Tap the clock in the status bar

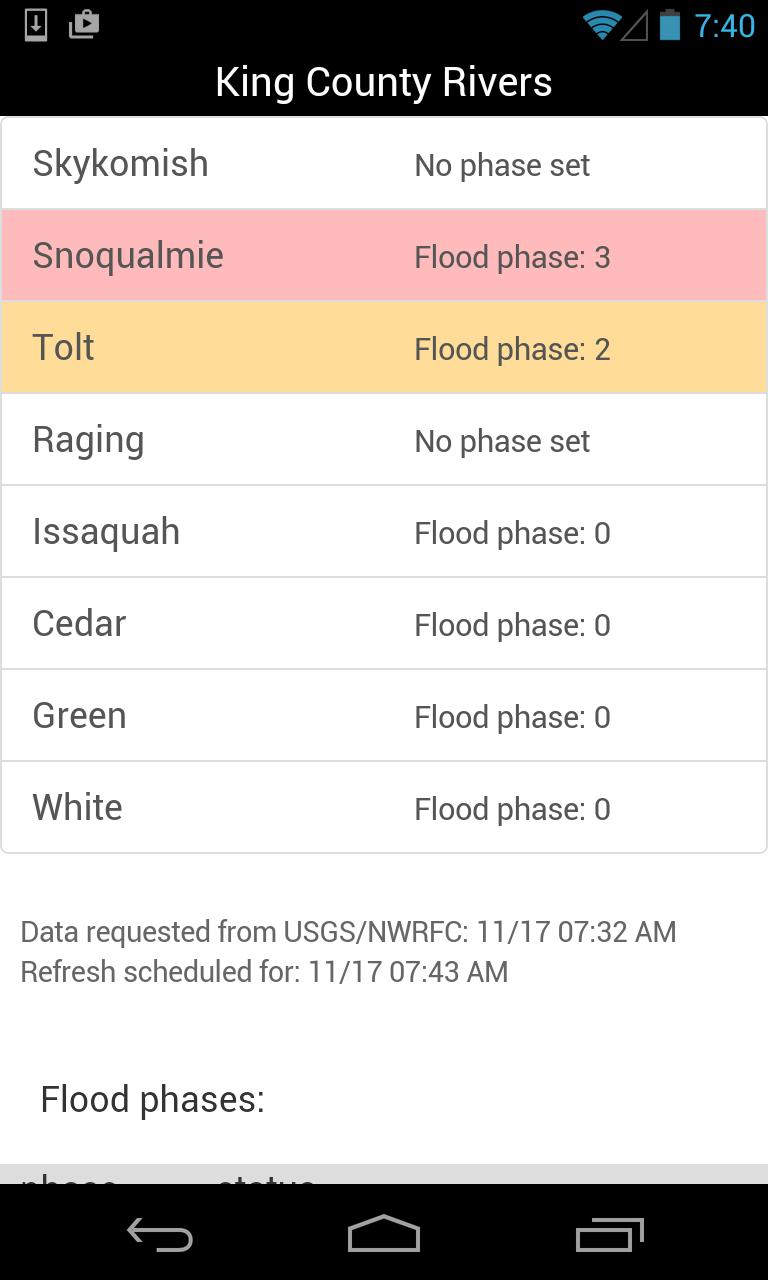tap(724, 25)
